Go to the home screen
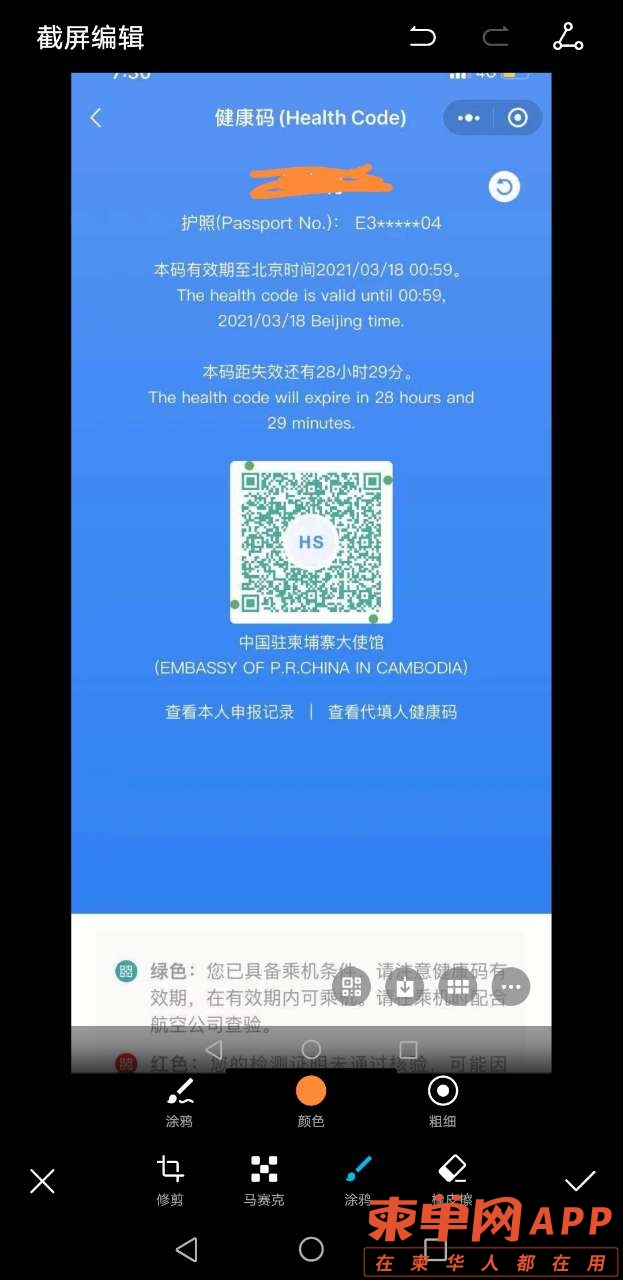This screenshot has height=1280, width=623. click(x=311, y=1249)
